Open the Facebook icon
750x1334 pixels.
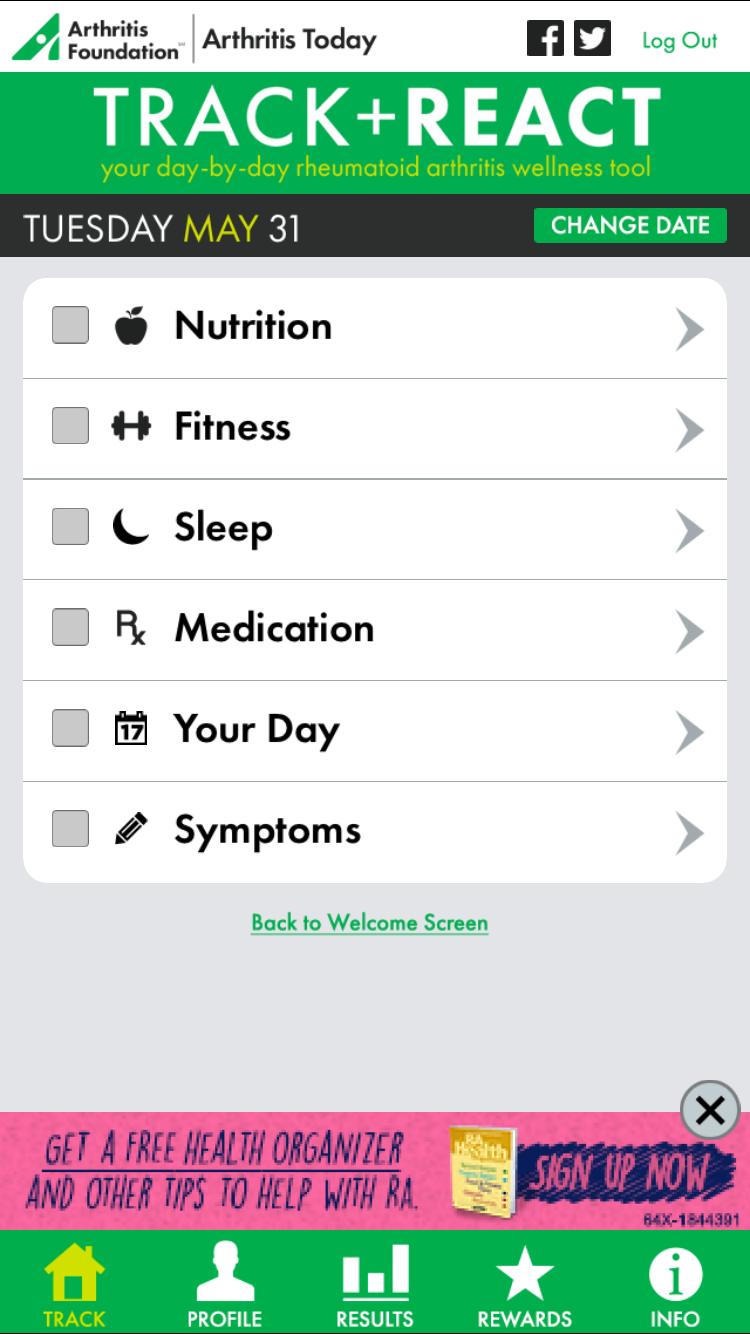(x=545, y=38)
